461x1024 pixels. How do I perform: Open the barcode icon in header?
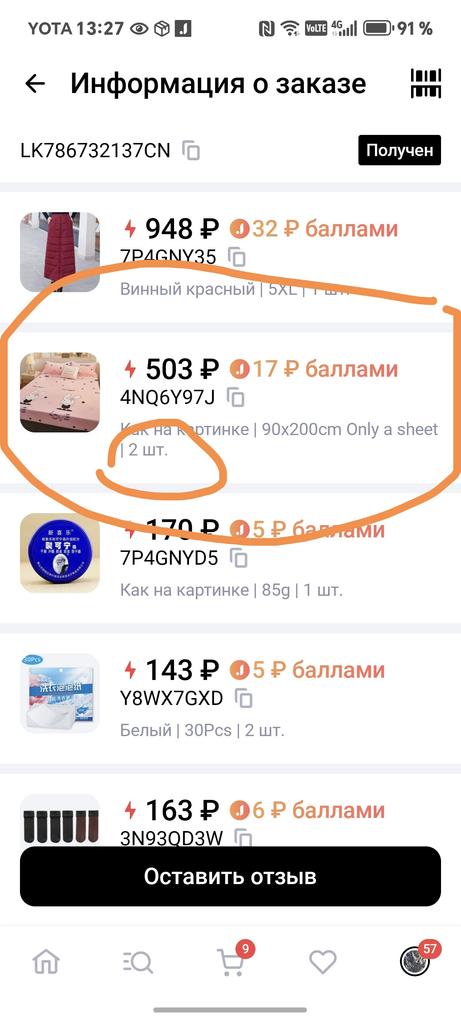pyautogui.click(x=426, y=84)
